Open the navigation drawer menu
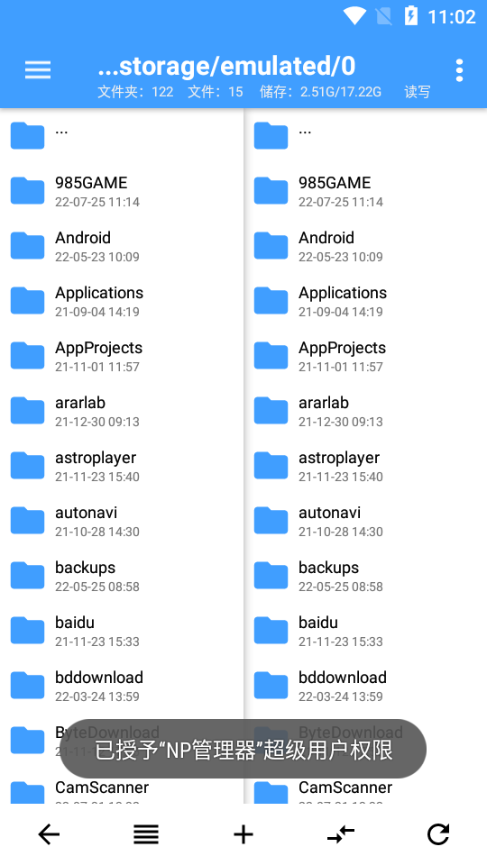 [38, 70]
